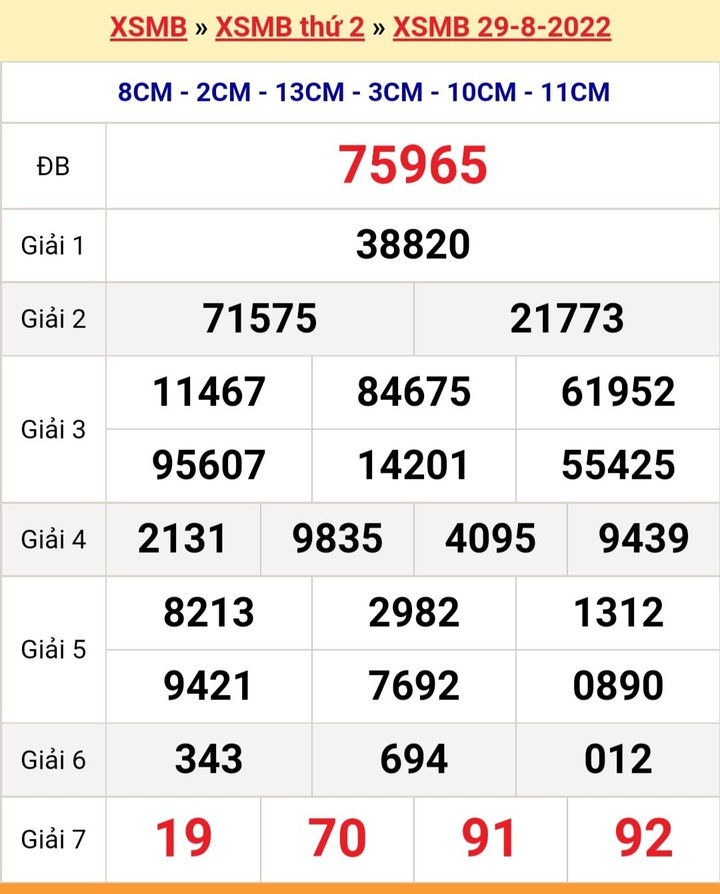This screenshot has width=720, height=894.
Task: Open the XSMB 29-8-2022 link
Action: click(502, 27)
